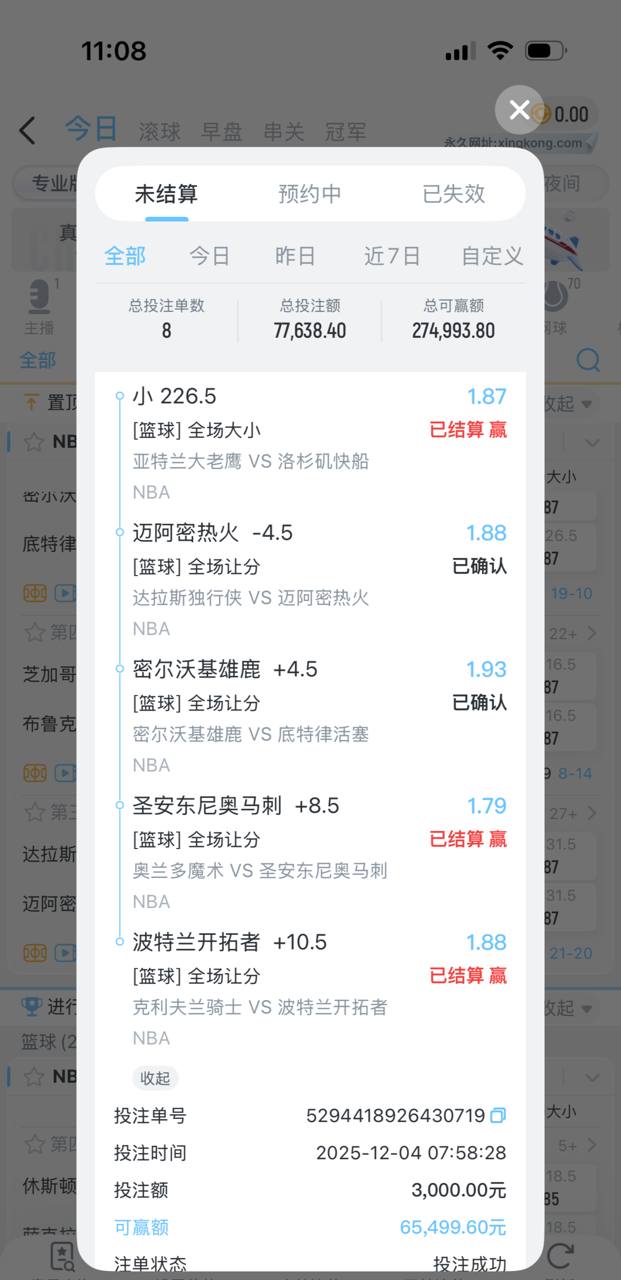
Task: Filter bets by 今日
Action: 210,256
